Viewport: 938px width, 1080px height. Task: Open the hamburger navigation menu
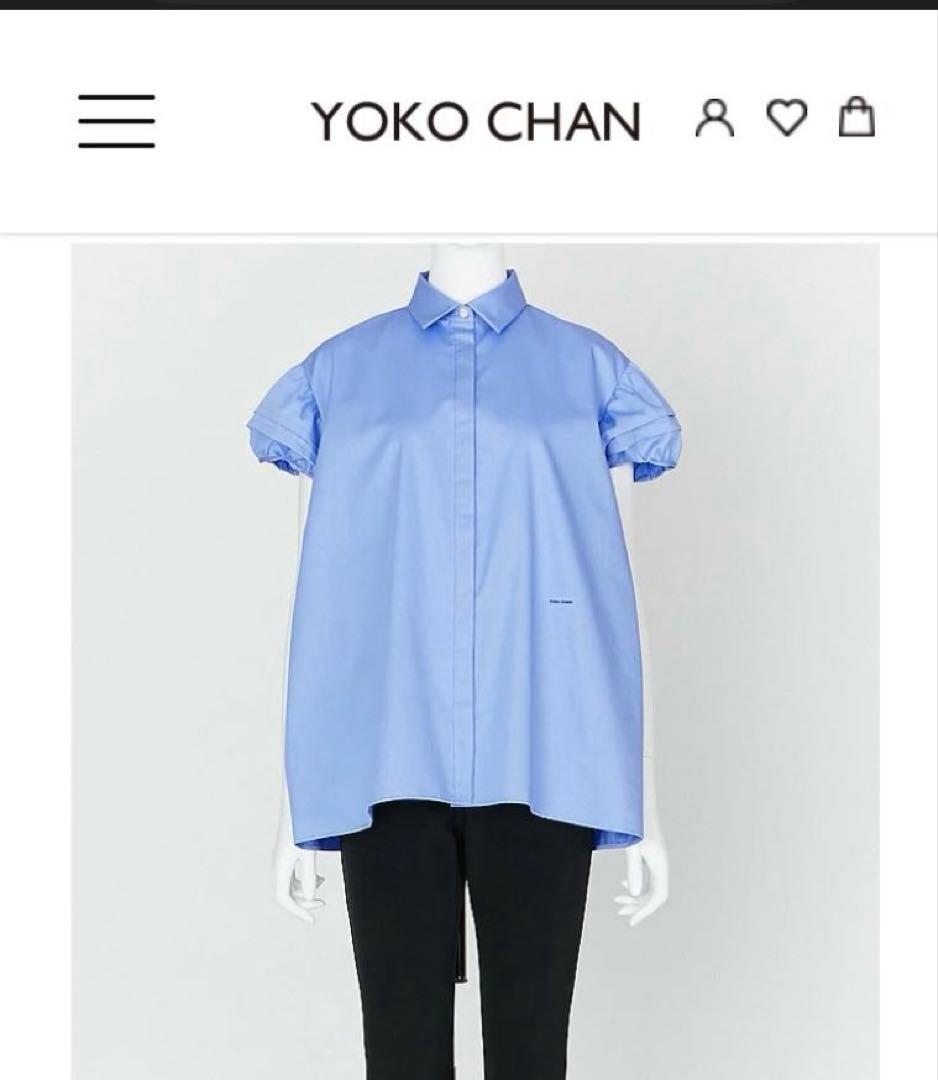point(116,121)
